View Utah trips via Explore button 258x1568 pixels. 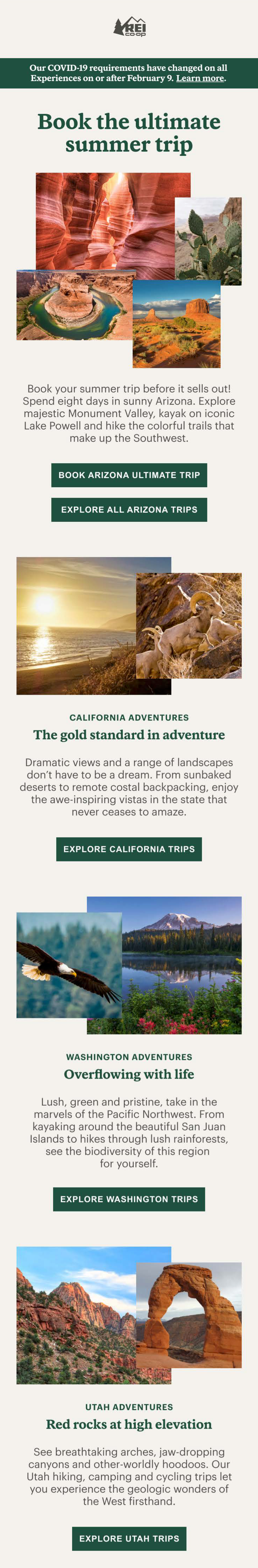pos(129,1538)
